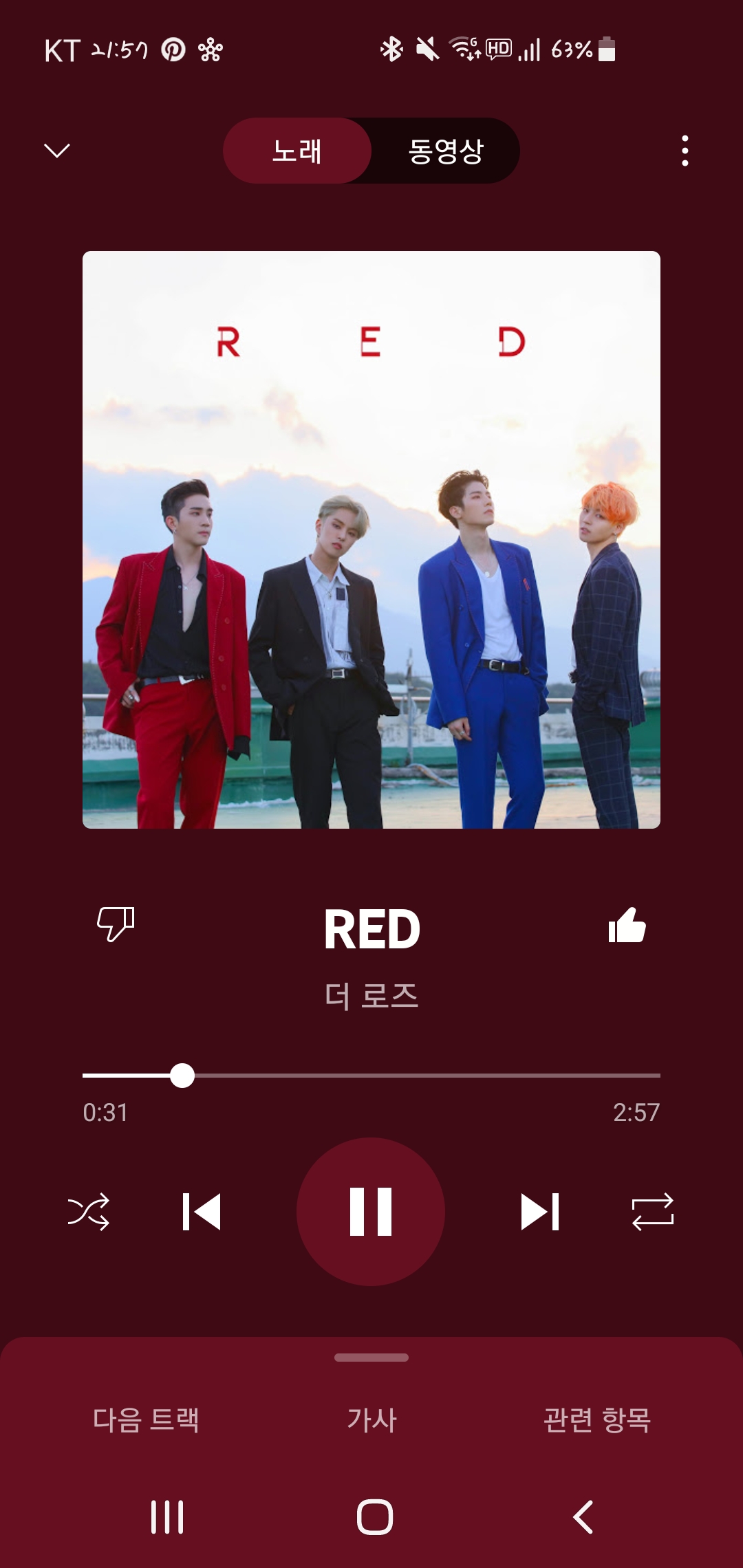Go to the home screen
This screenshot has height=1568, width=743.
(375, 1516)
